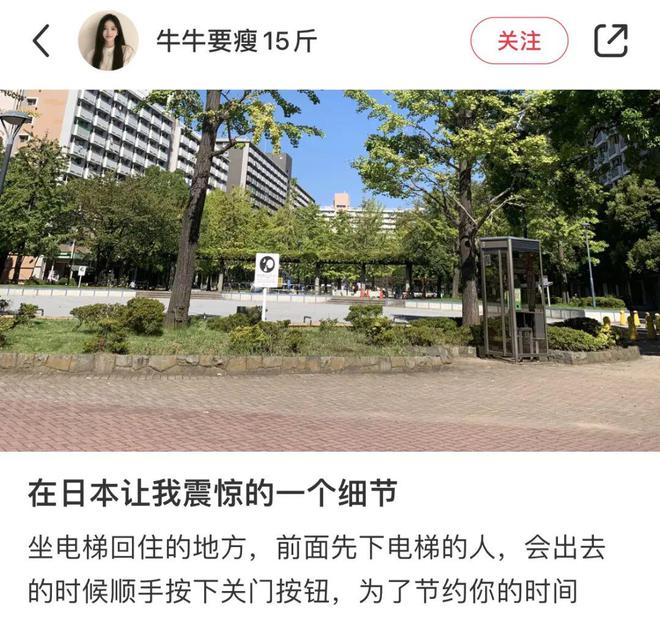
Task: Open the username 牛牛要瘦15斤
Action: (236, 41)
